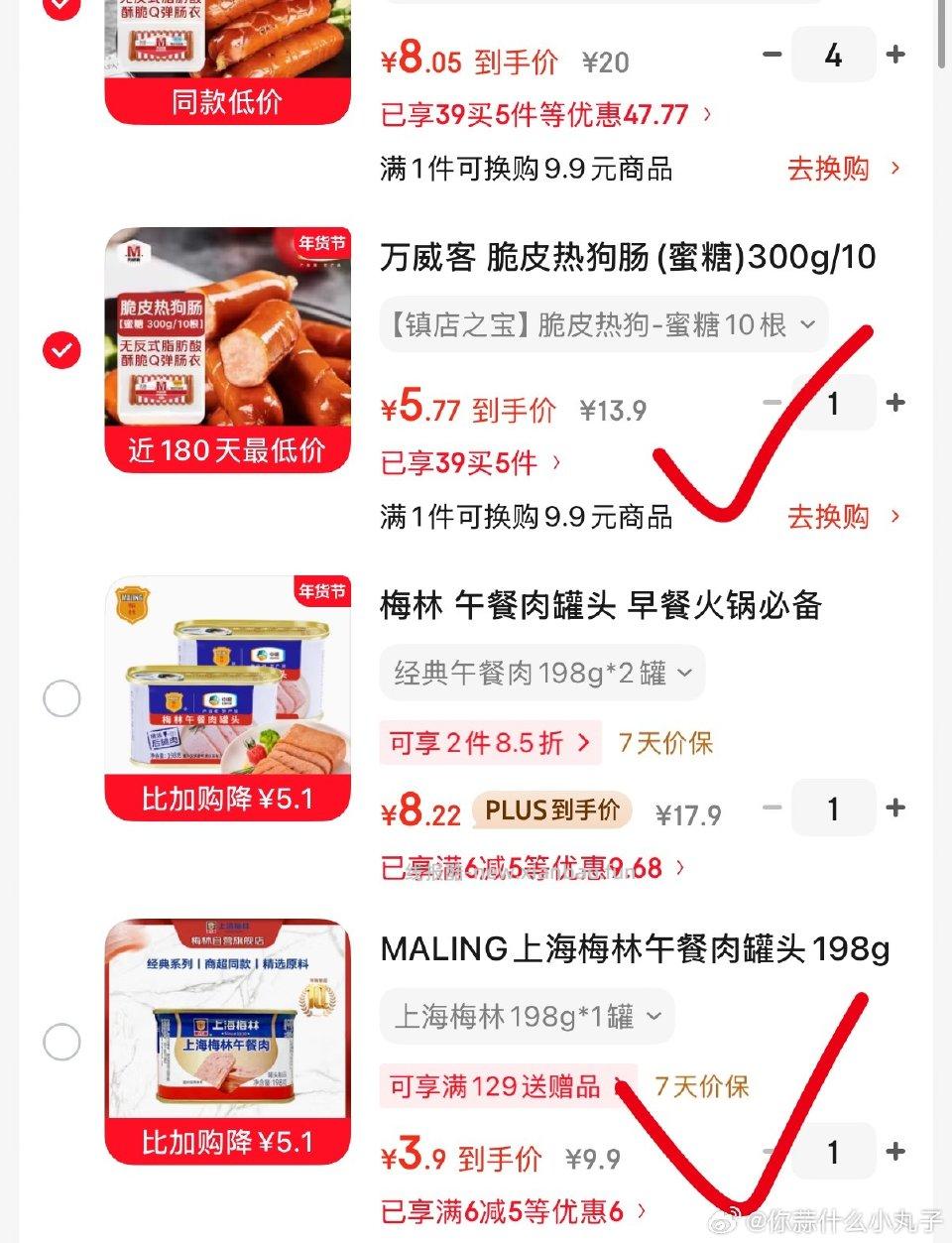Viewport: 952px width, 1243px height.
Task: Tap plus icon on the topmost sausage item
Action: point(894,56)
